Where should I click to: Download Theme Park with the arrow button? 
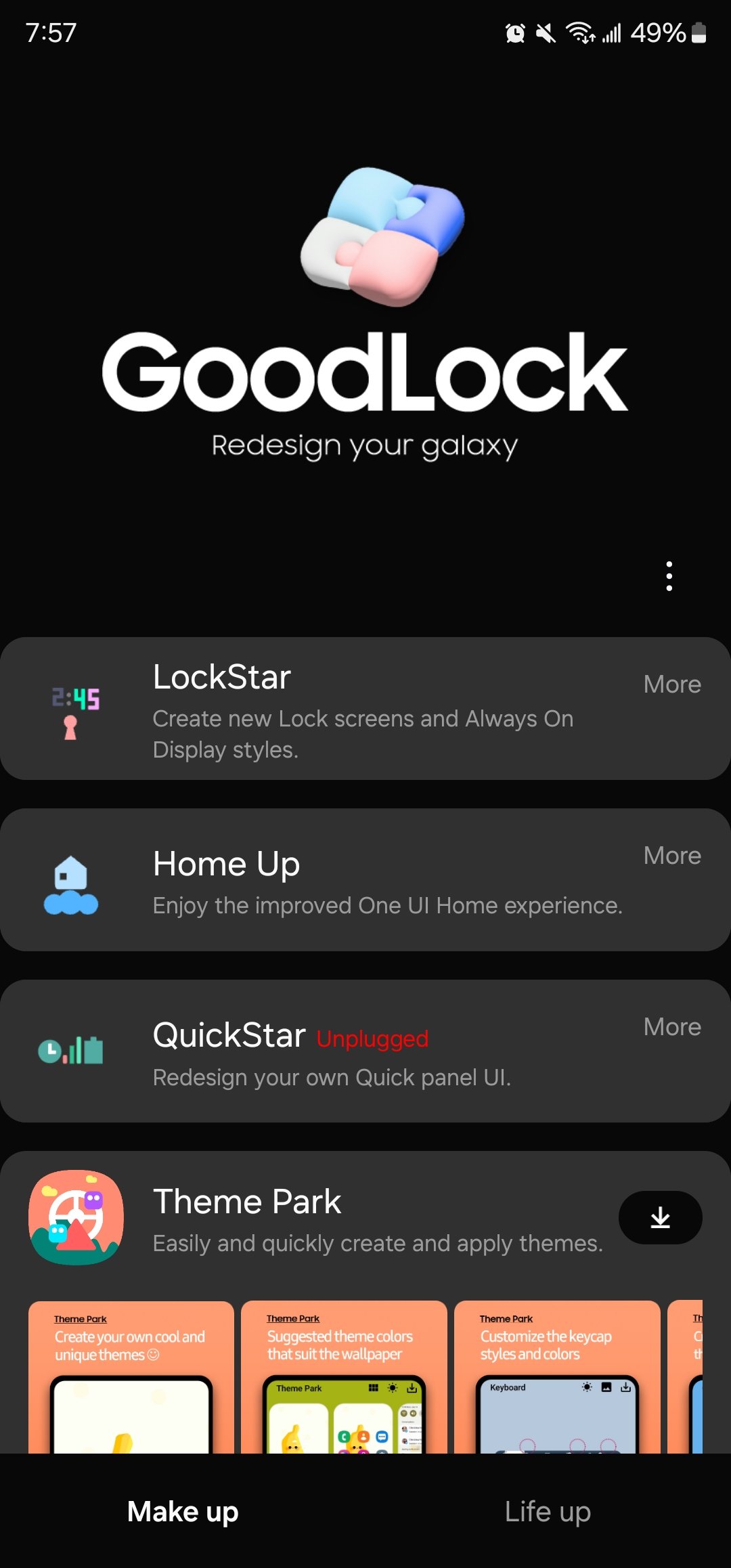(660, 1217)
